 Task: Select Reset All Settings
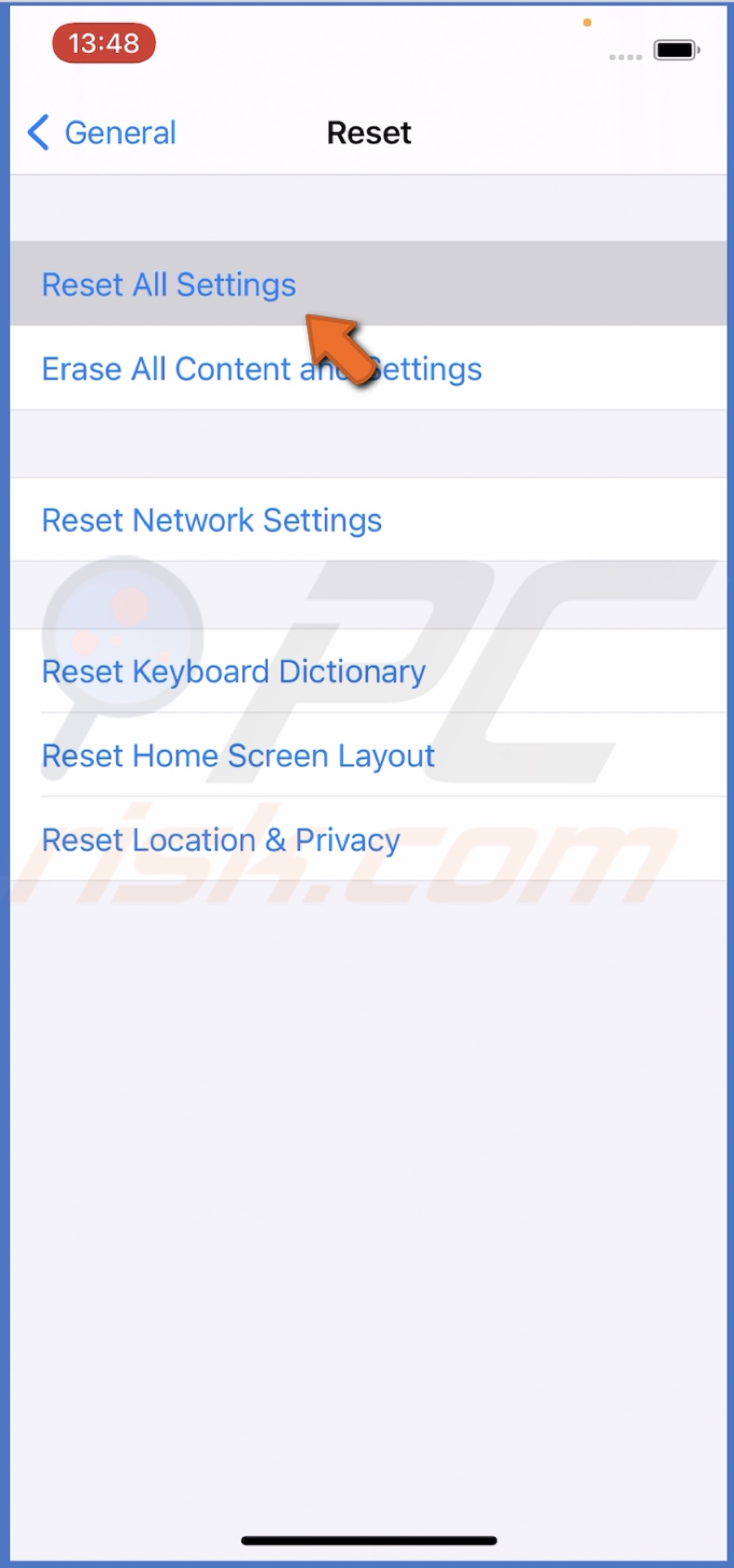tap(168, 284)
